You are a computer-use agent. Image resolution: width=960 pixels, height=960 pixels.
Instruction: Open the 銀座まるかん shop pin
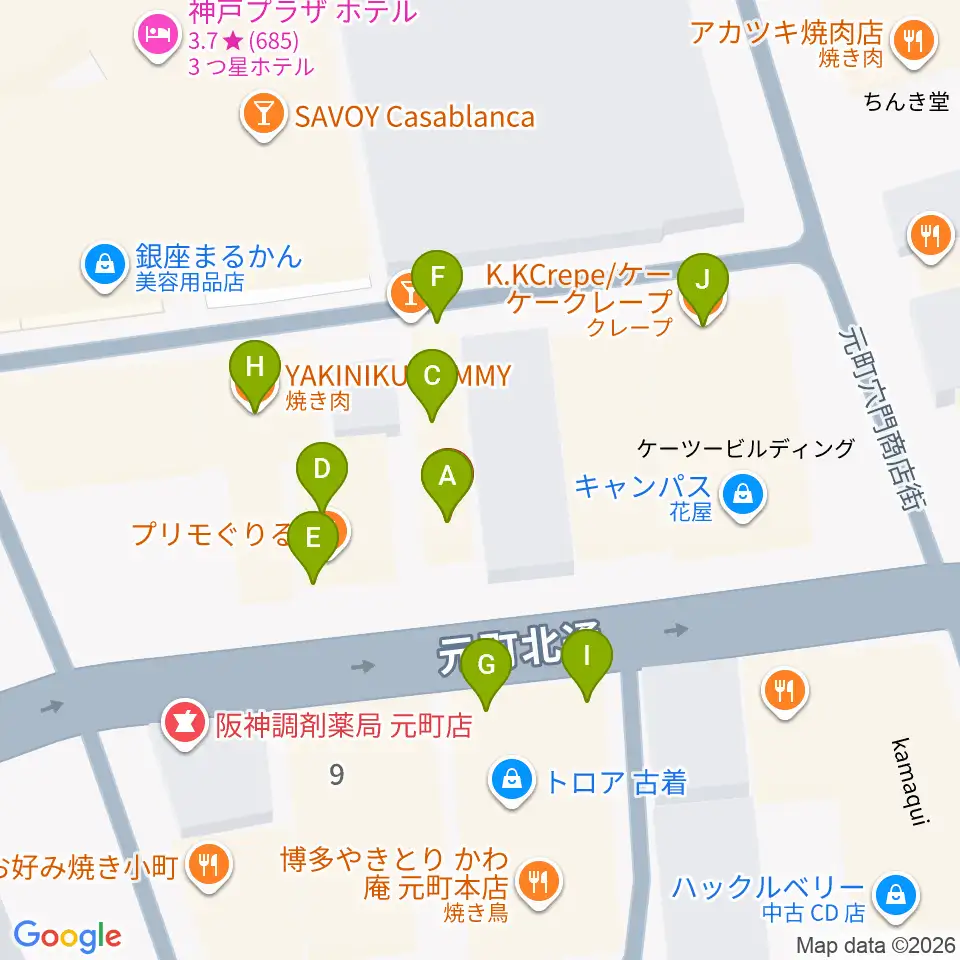(x=105, y=264)
